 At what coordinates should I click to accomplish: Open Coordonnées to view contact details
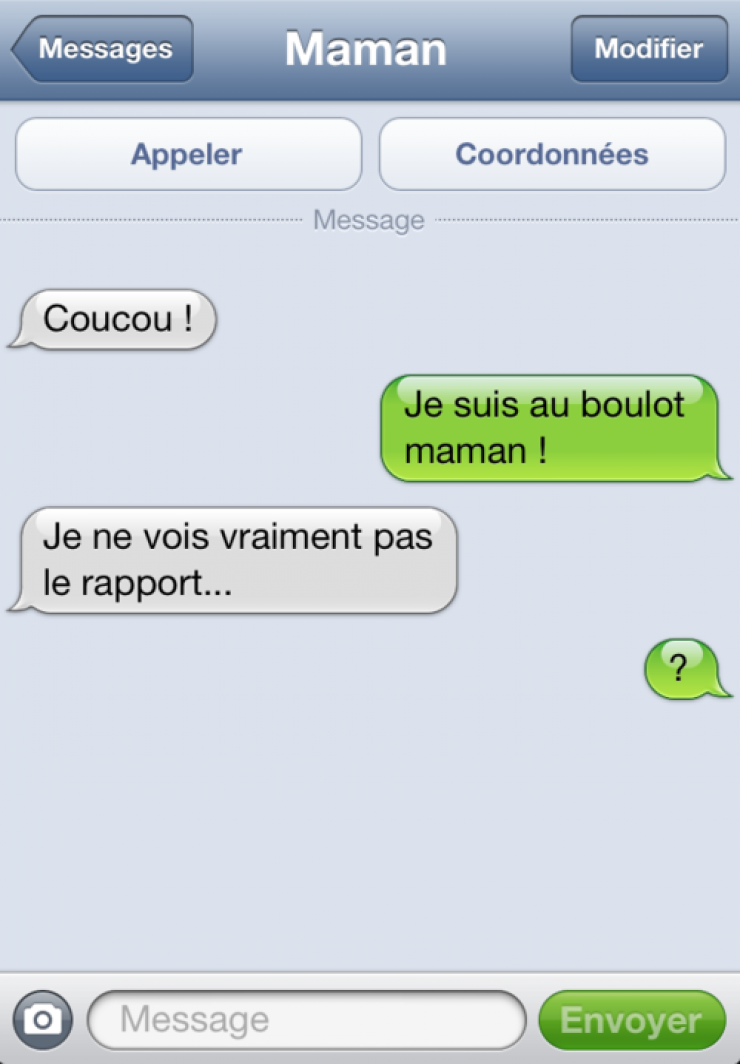click(x=552, y=153)
